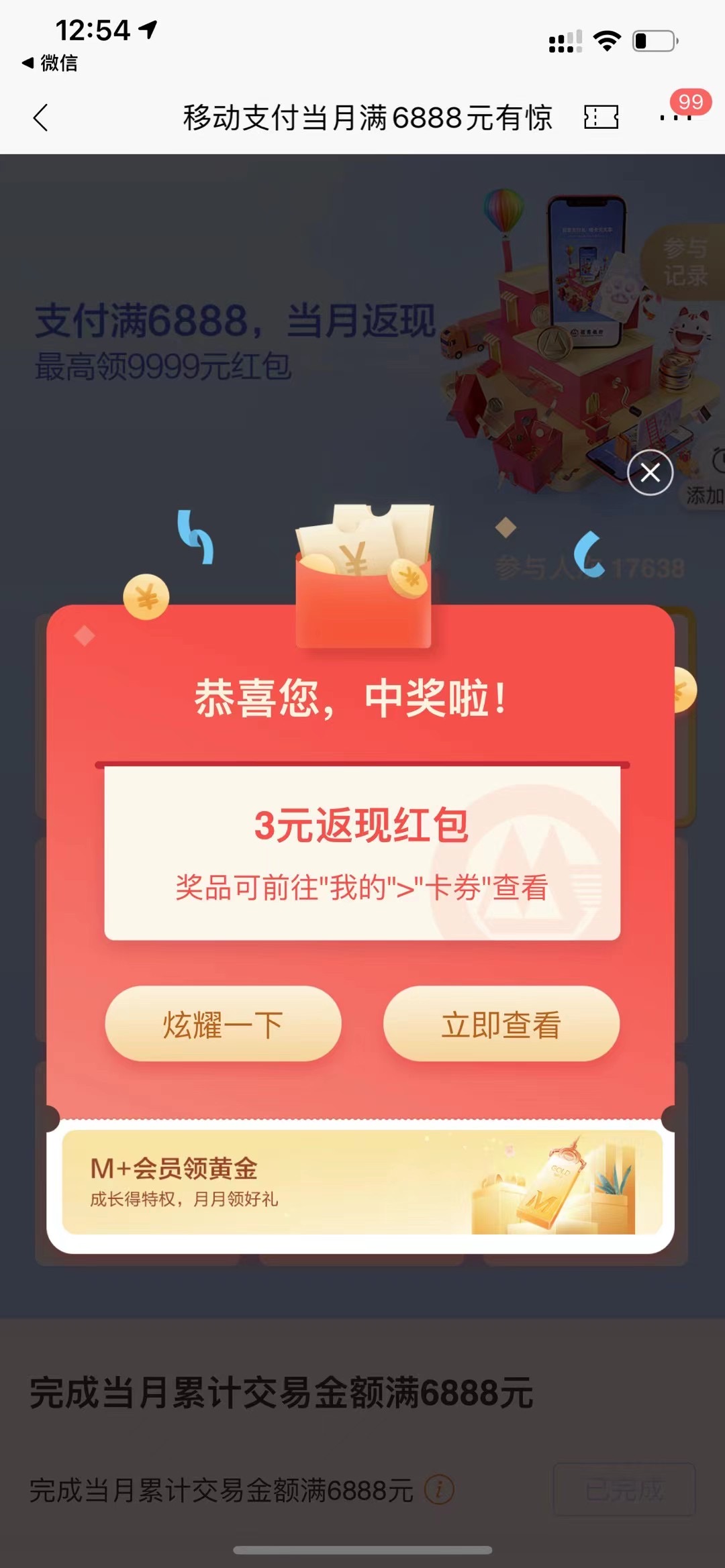Open the M+会员领黄金 banner
Image resolution: width=725 pixels, height=1568 pixels.
click(361, 1182)
